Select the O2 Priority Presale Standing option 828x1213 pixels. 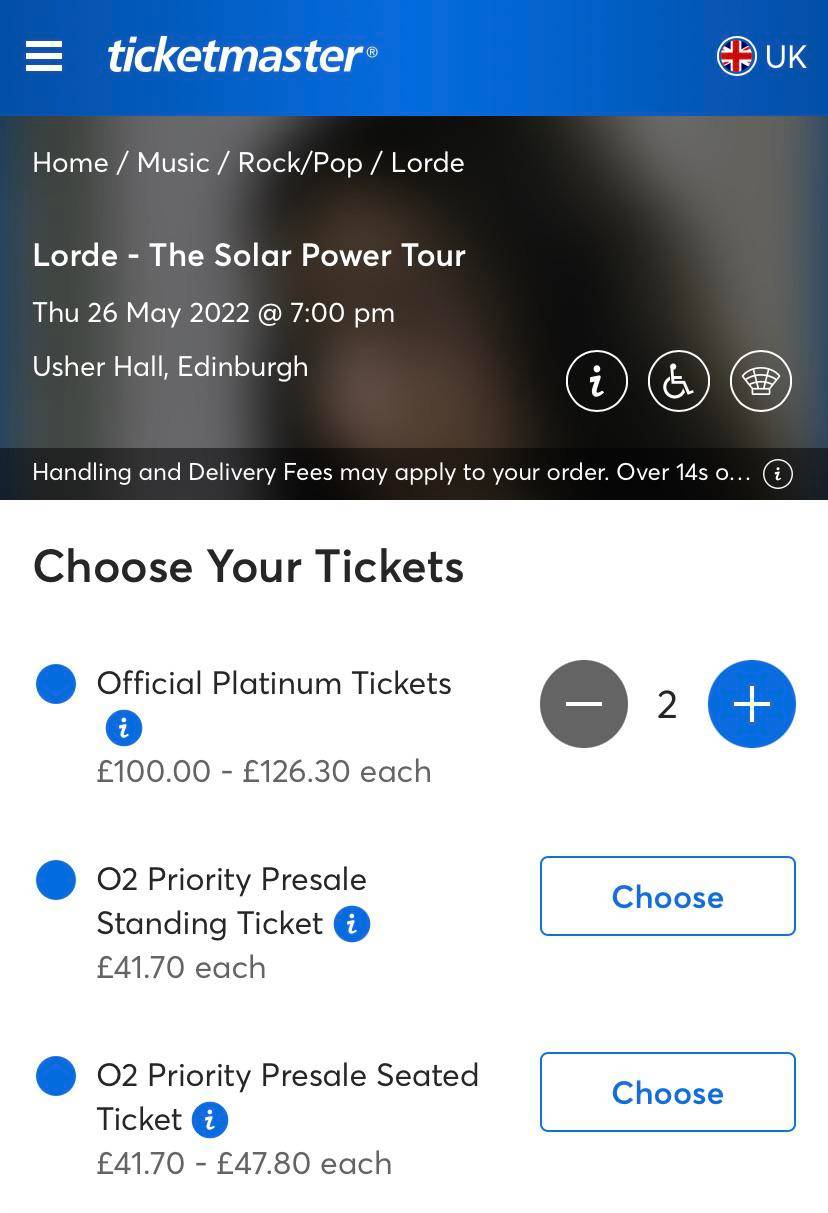point(56,880)
